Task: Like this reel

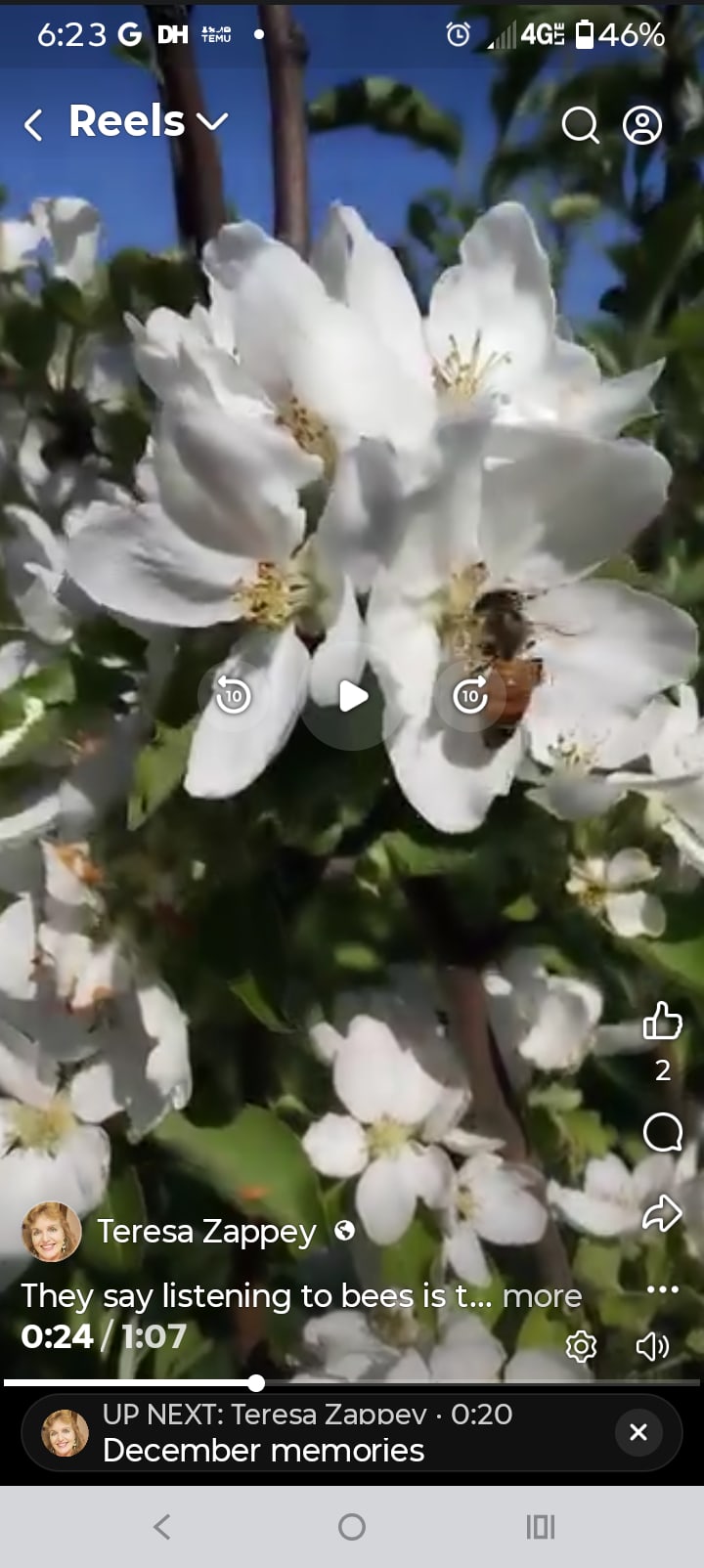Action: pos(662,1021)
